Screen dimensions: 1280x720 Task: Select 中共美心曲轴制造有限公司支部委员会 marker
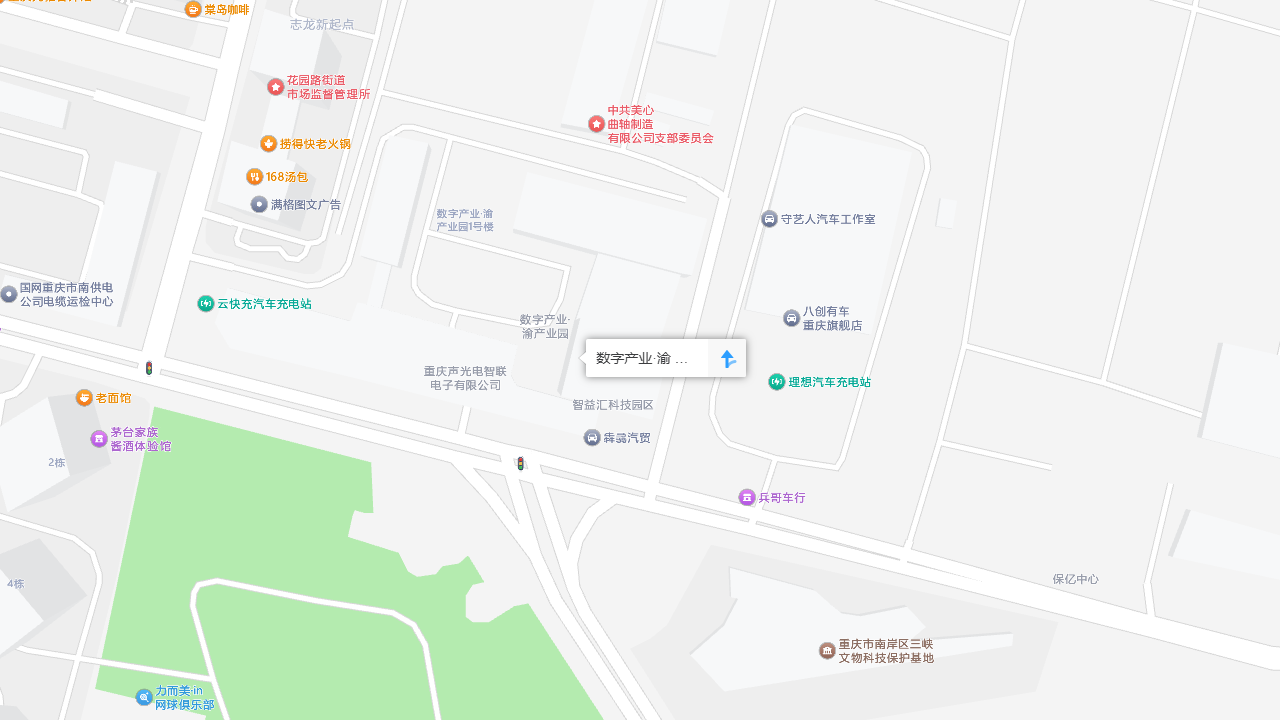click(x=597, y=124)
